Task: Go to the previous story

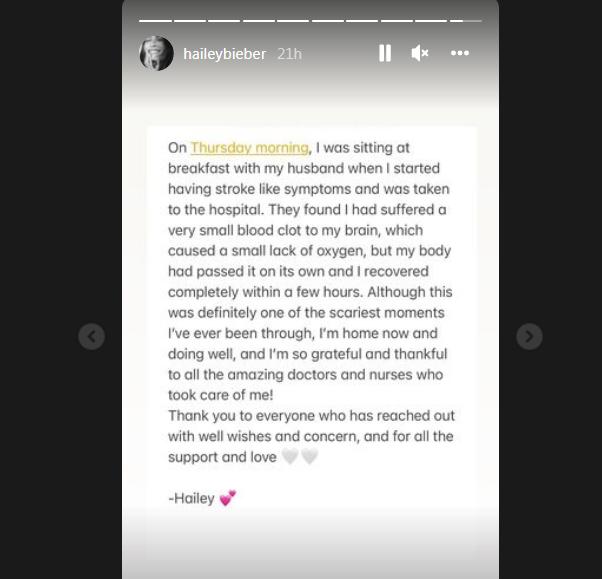Action: click(x=91, y=337)
